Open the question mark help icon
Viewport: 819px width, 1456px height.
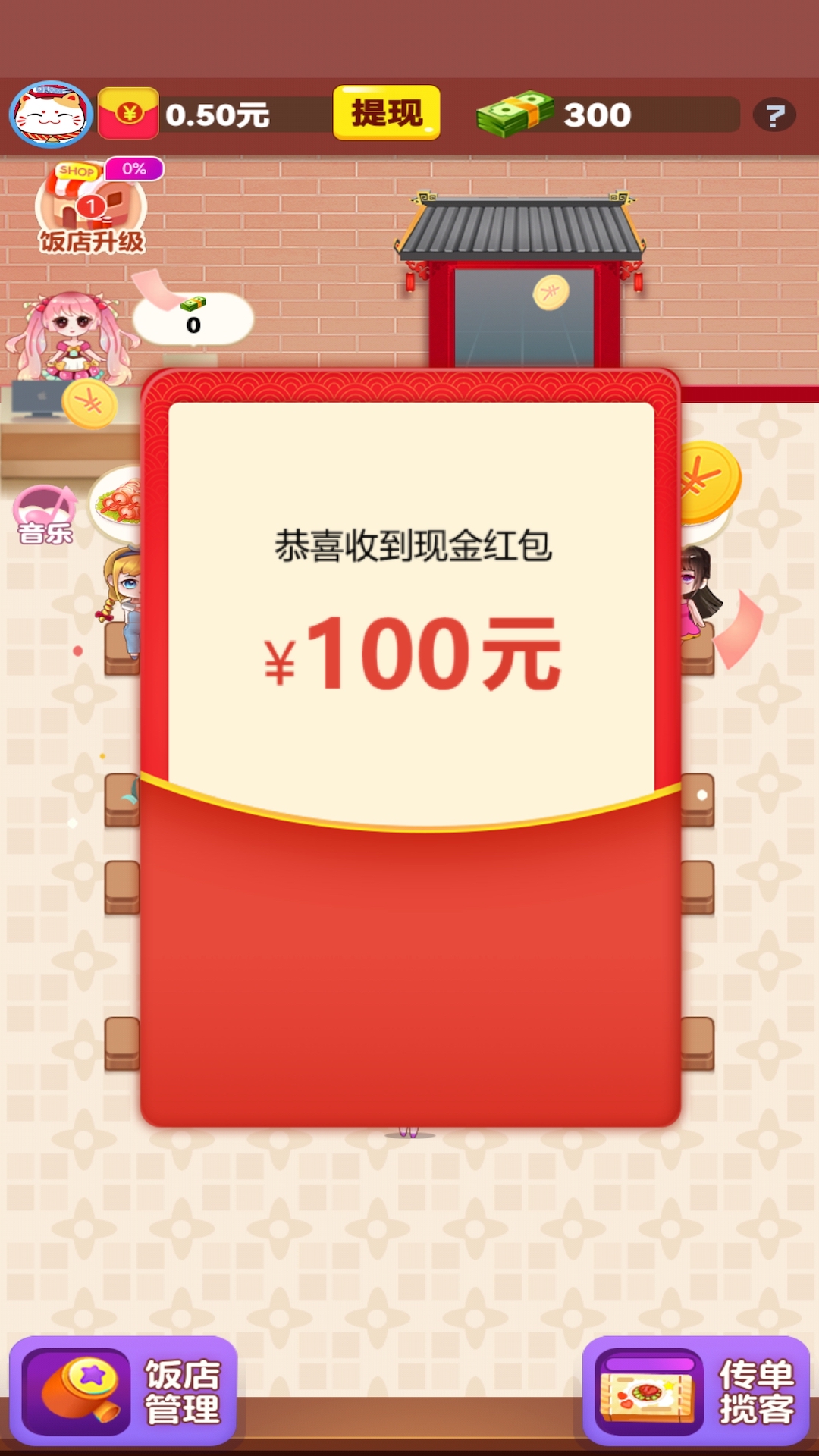point(774,115)
